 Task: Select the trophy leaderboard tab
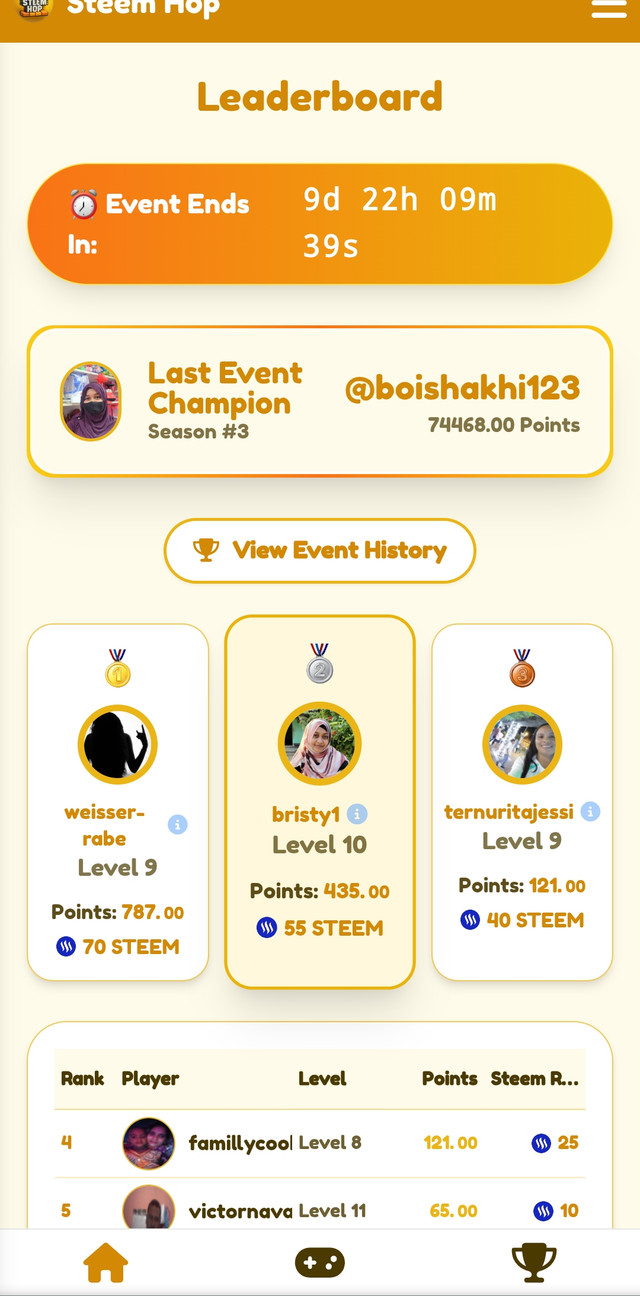coord(533,1262)
